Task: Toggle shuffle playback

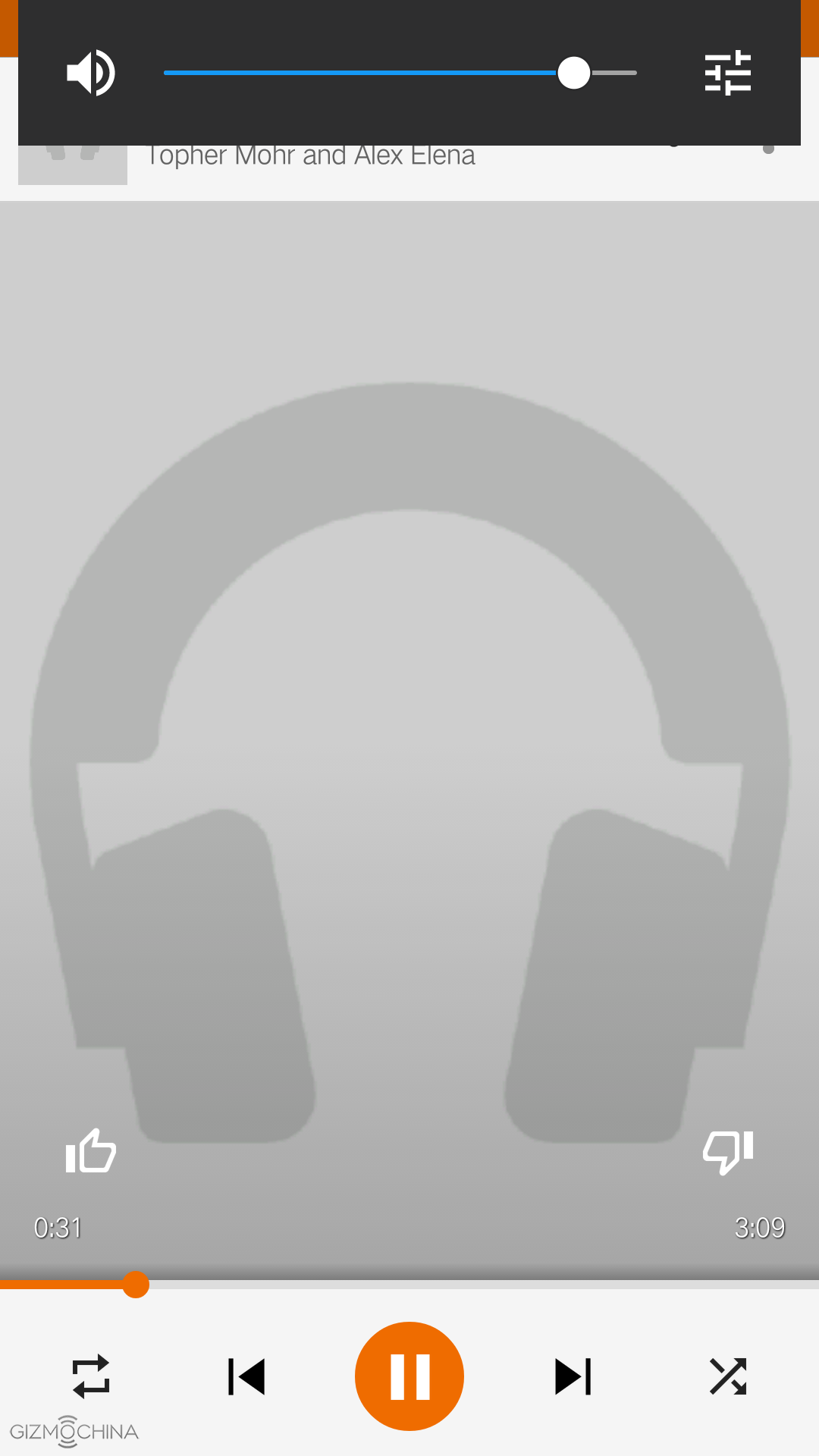Action: pyautogui.click(x=727, y=1376)
